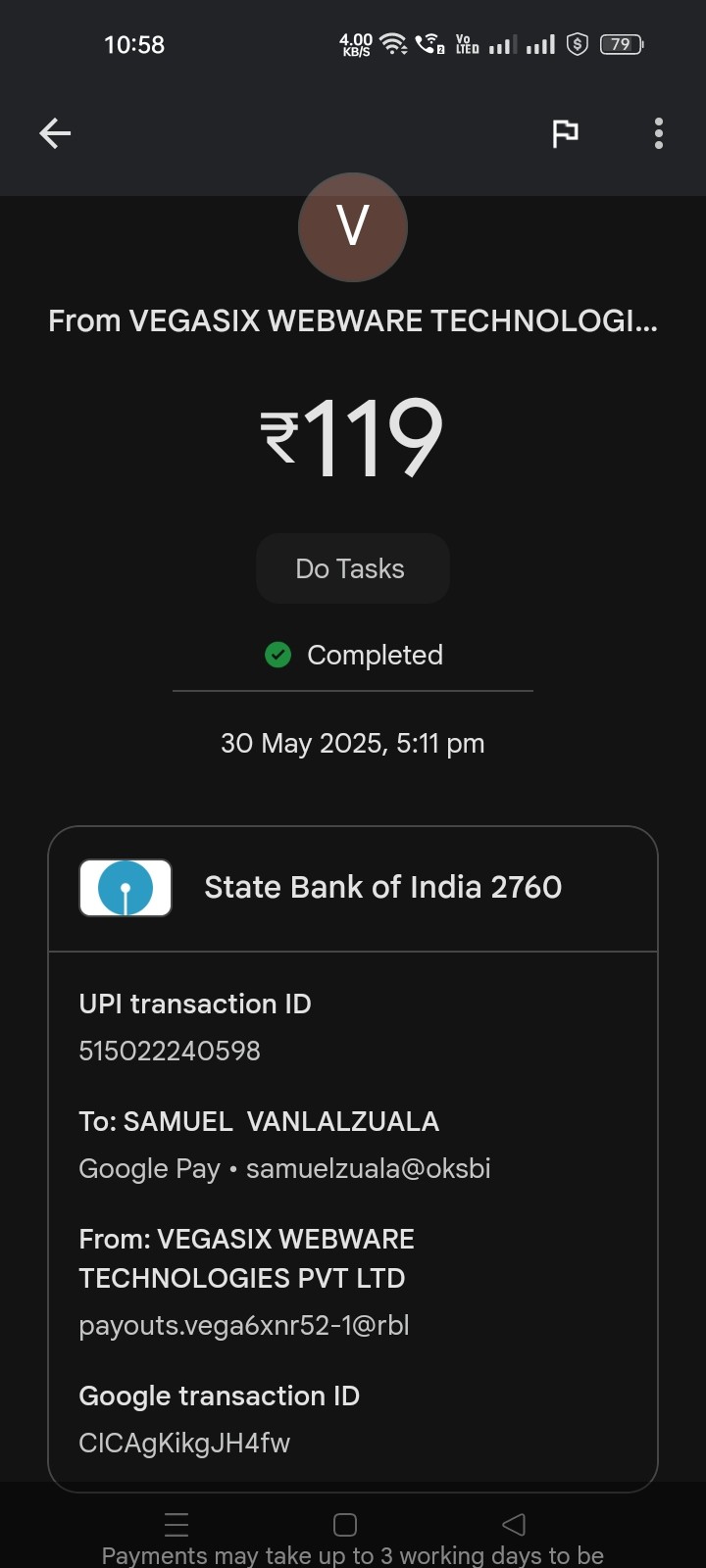
Task: Tap the system home button
Action: tap(344, 1524)
